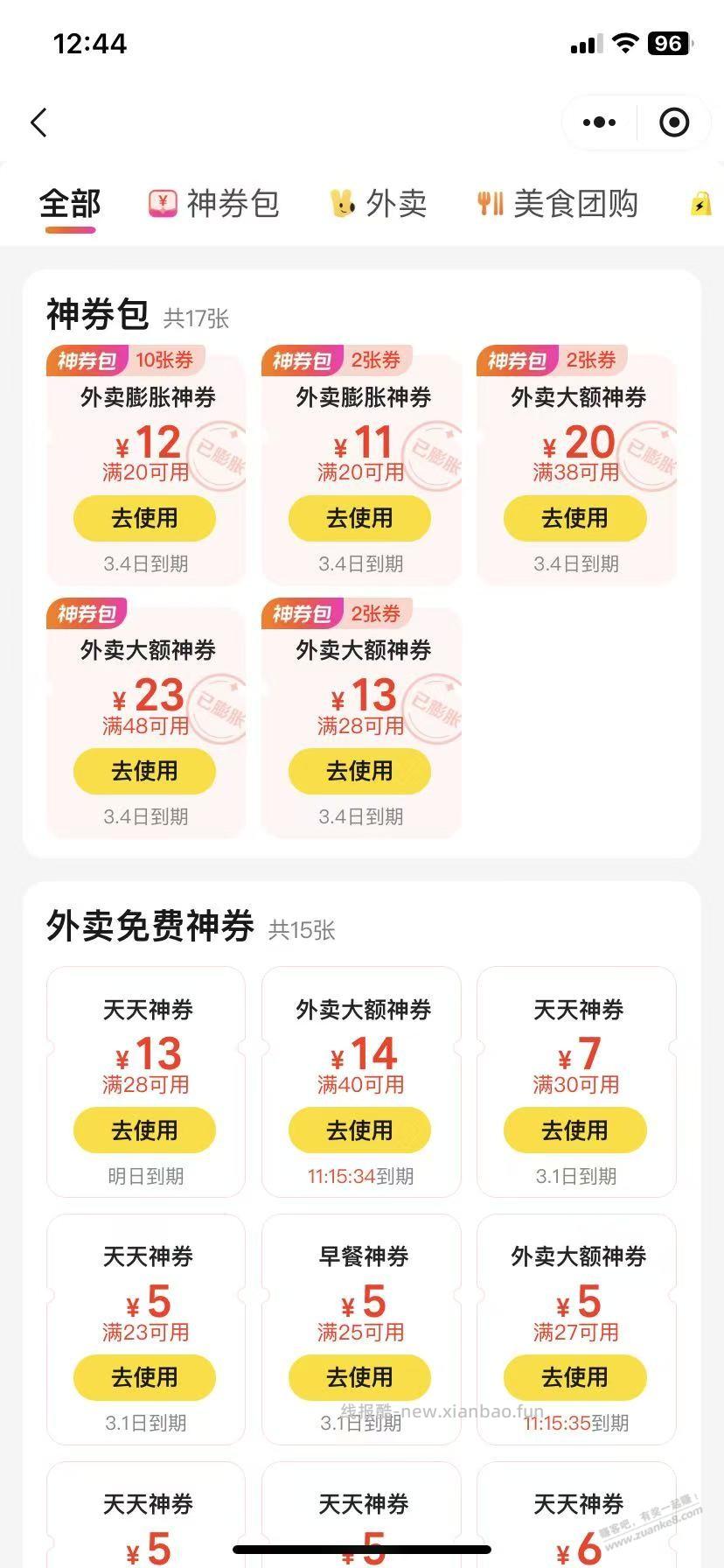Use the ¥7 满30 天天神券

(x=574, y=1130)
